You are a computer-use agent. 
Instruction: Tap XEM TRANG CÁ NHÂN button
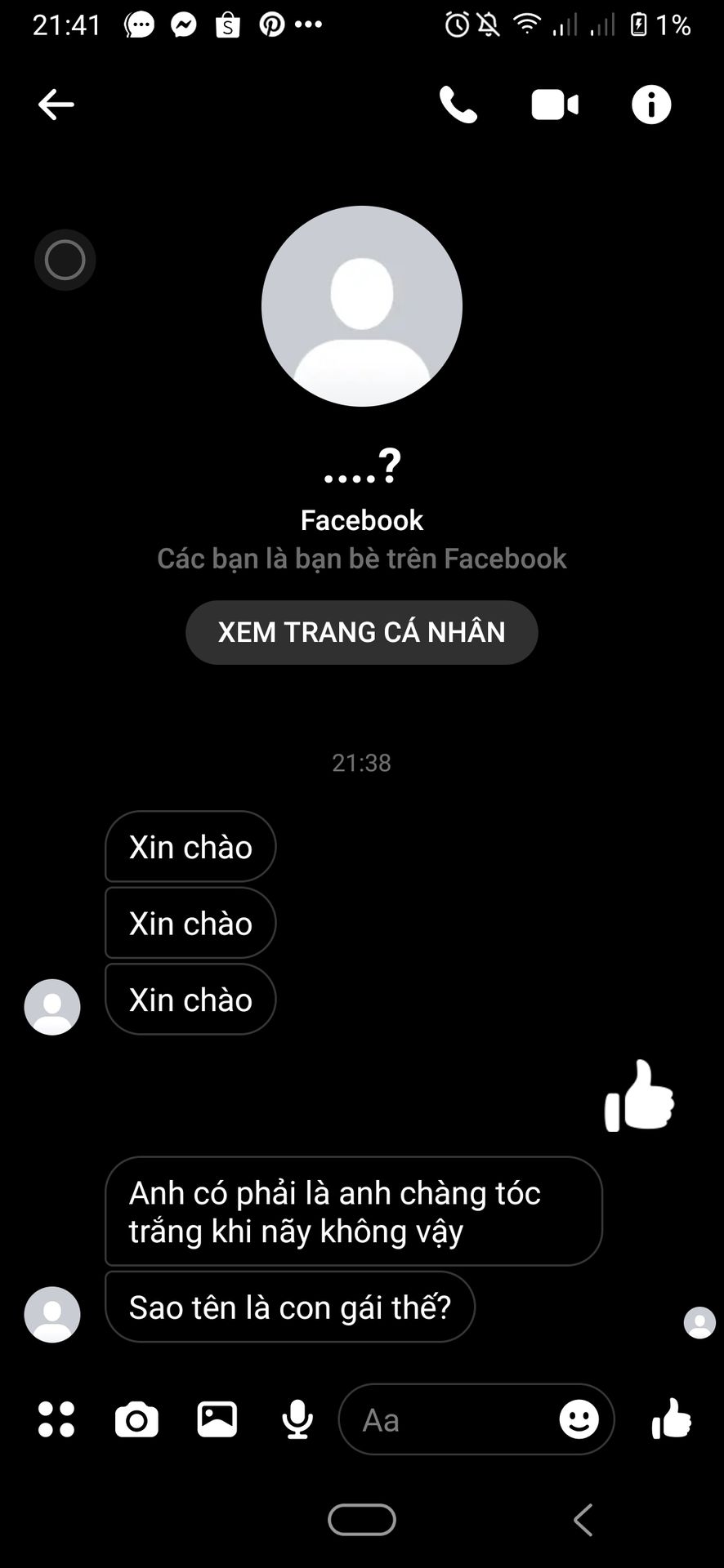pos(362,632)
